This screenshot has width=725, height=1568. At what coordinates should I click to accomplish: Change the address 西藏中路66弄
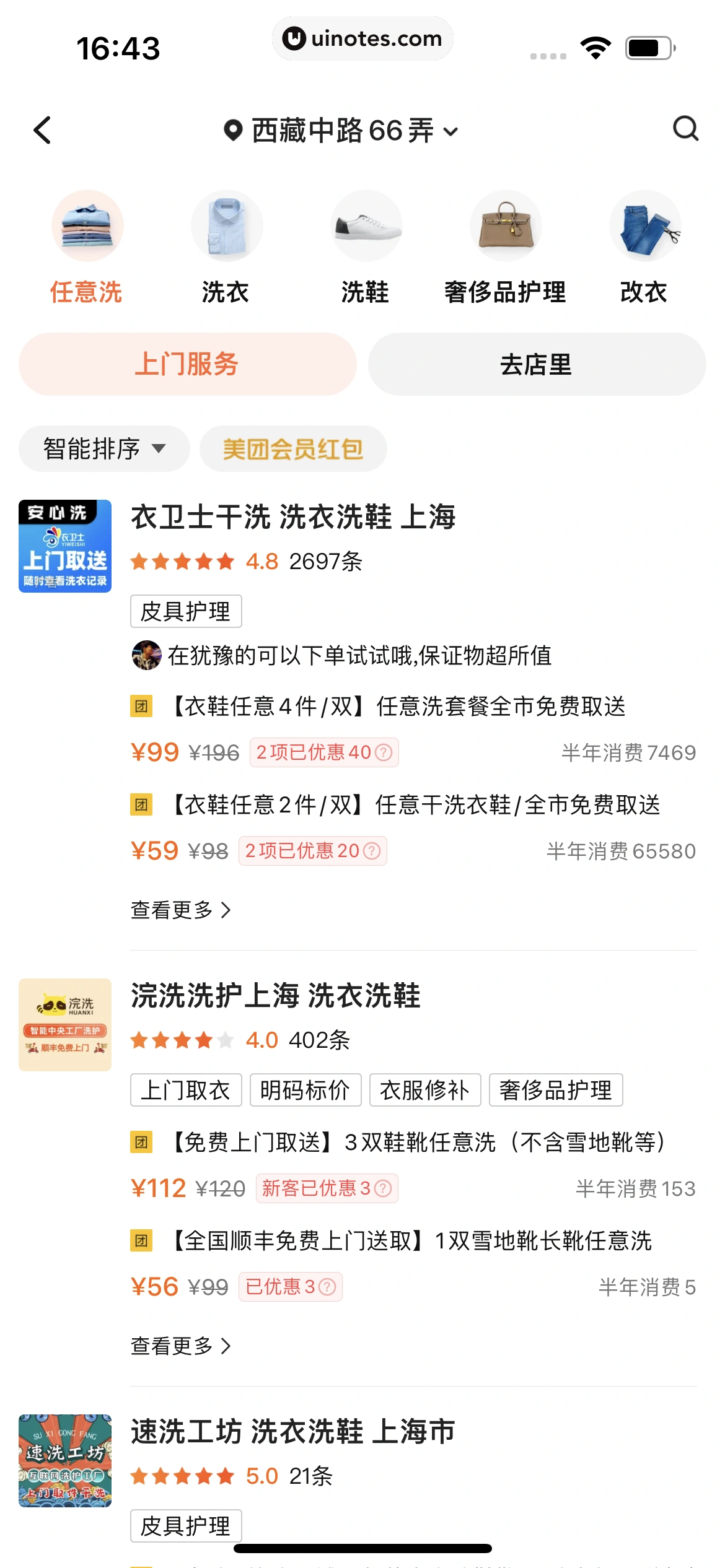tap(341, 131)
